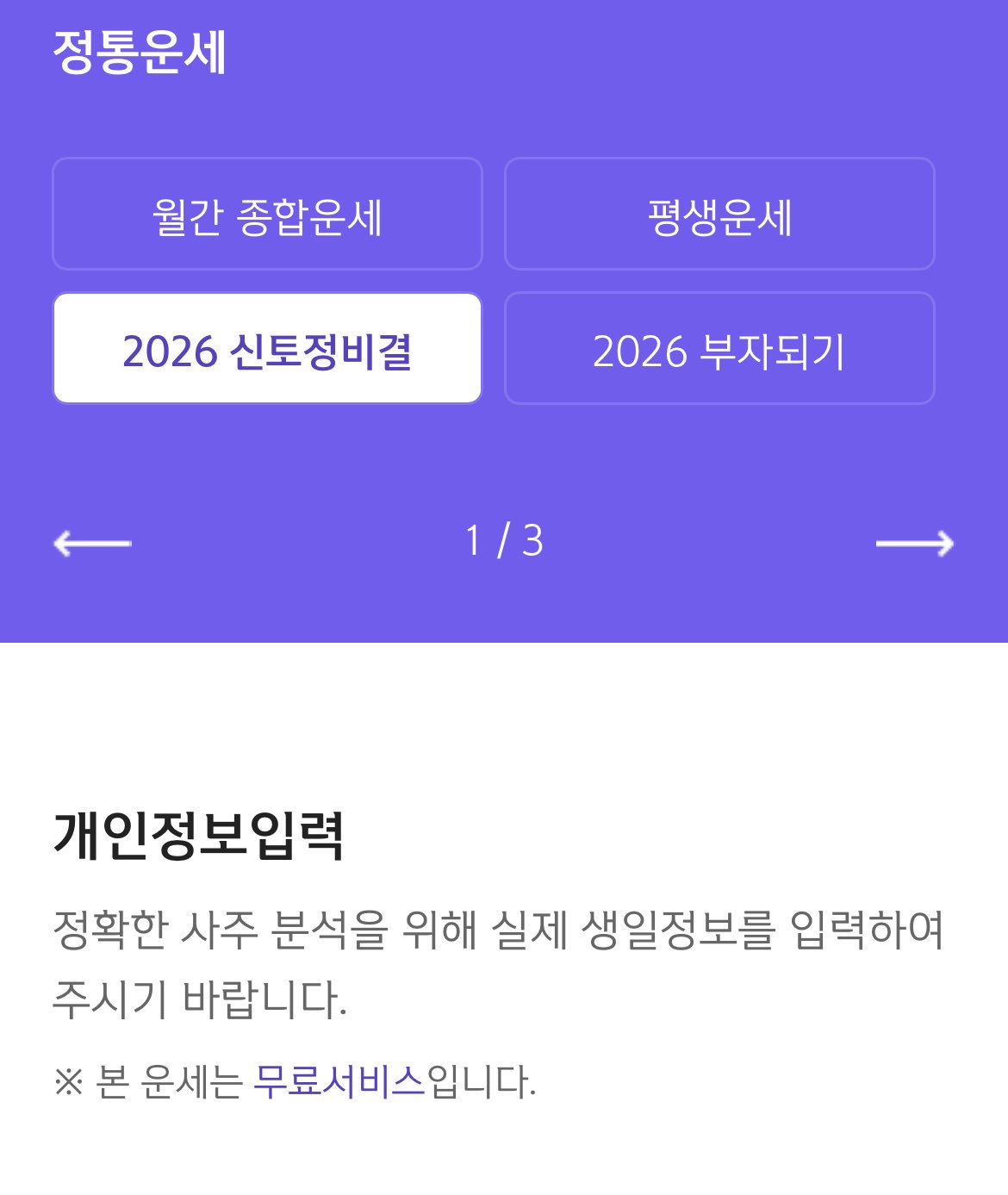This screenshot has width=1008, height=1195.
Task: Go to next page with right arrow
Action: (x=914, y=543)
